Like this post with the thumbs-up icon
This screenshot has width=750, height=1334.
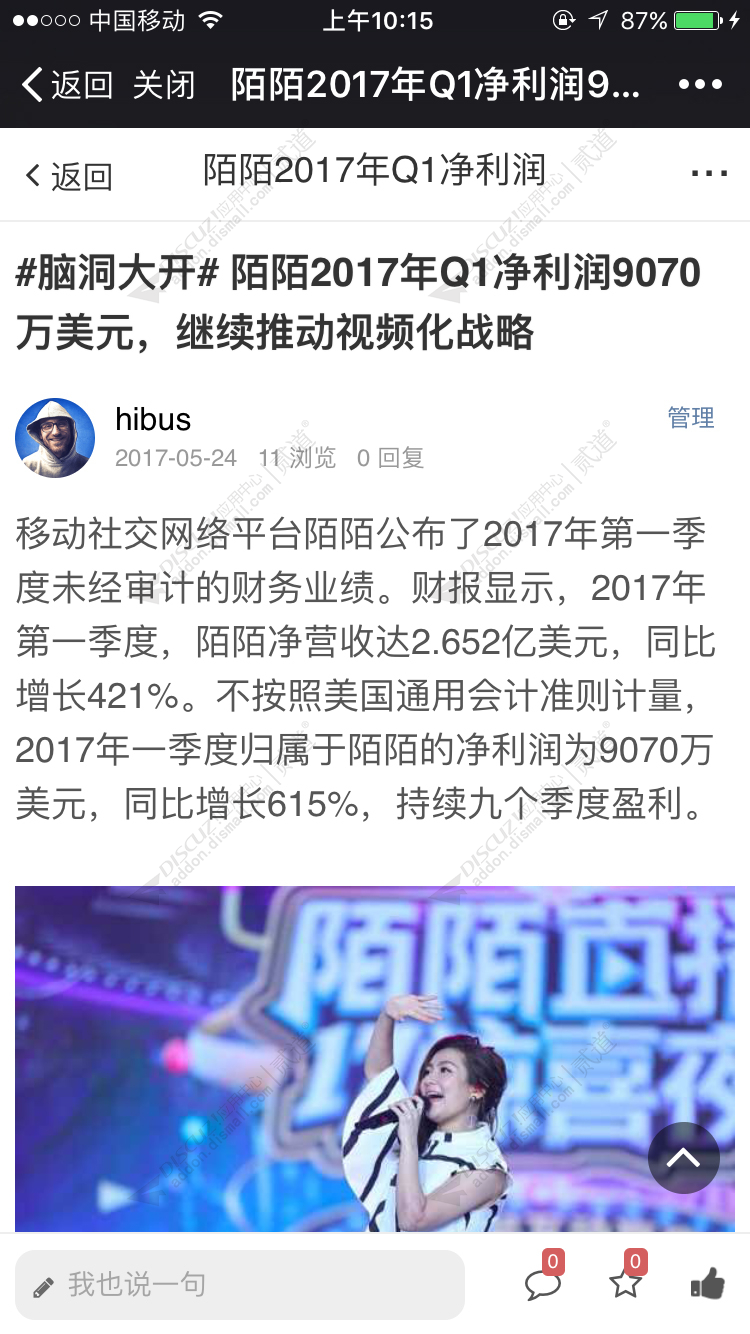click(x=707, y=1283)
